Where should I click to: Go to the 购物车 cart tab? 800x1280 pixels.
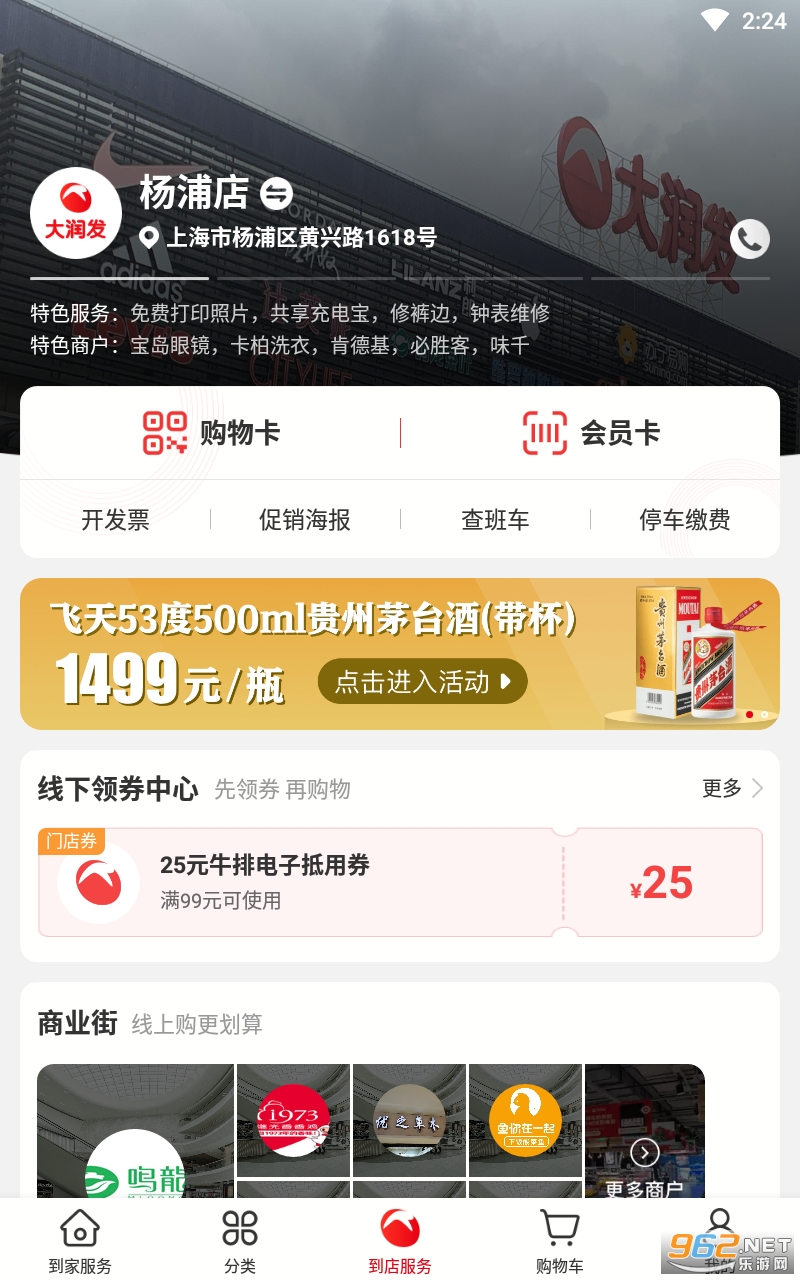[560, 1240]
